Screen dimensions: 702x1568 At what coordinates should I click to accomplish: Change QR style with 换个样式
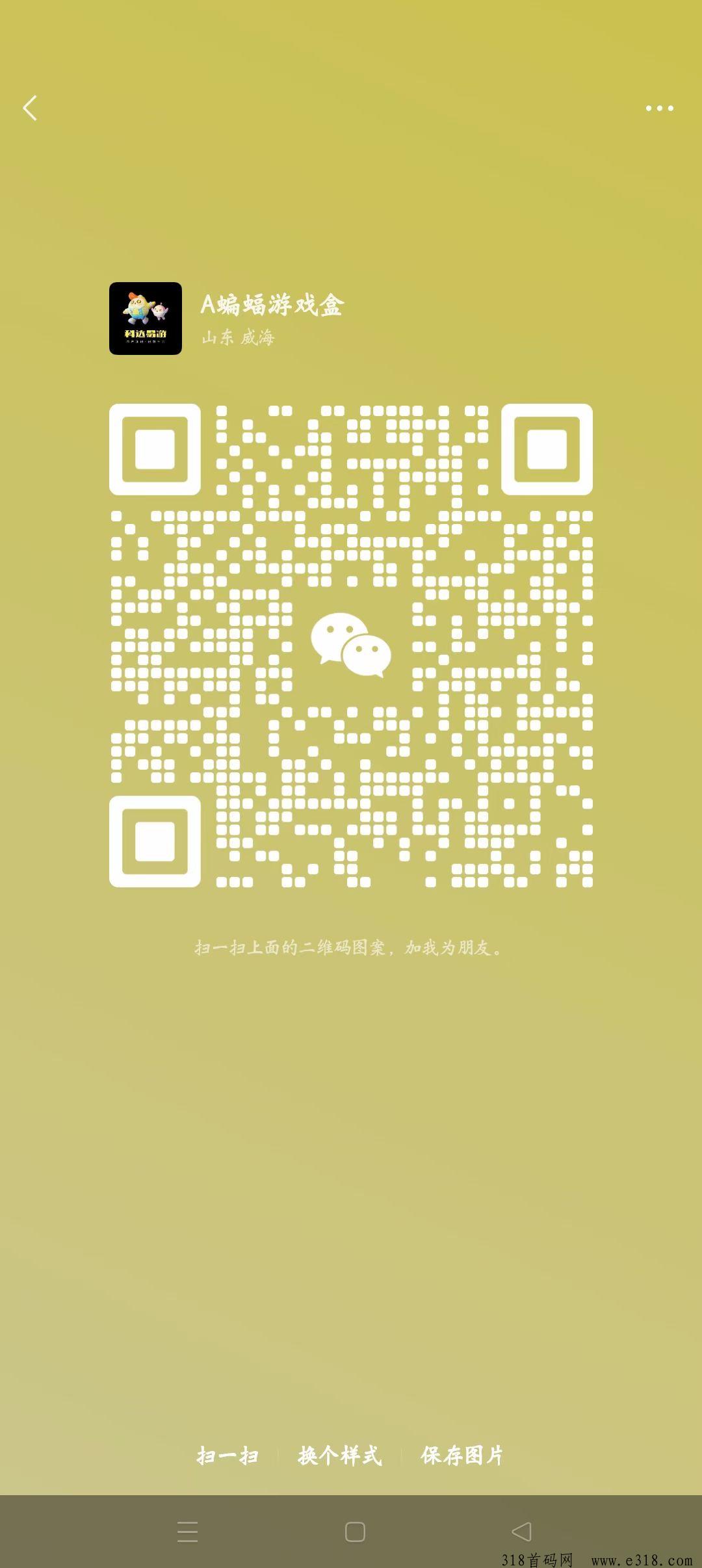point(340,1456)
